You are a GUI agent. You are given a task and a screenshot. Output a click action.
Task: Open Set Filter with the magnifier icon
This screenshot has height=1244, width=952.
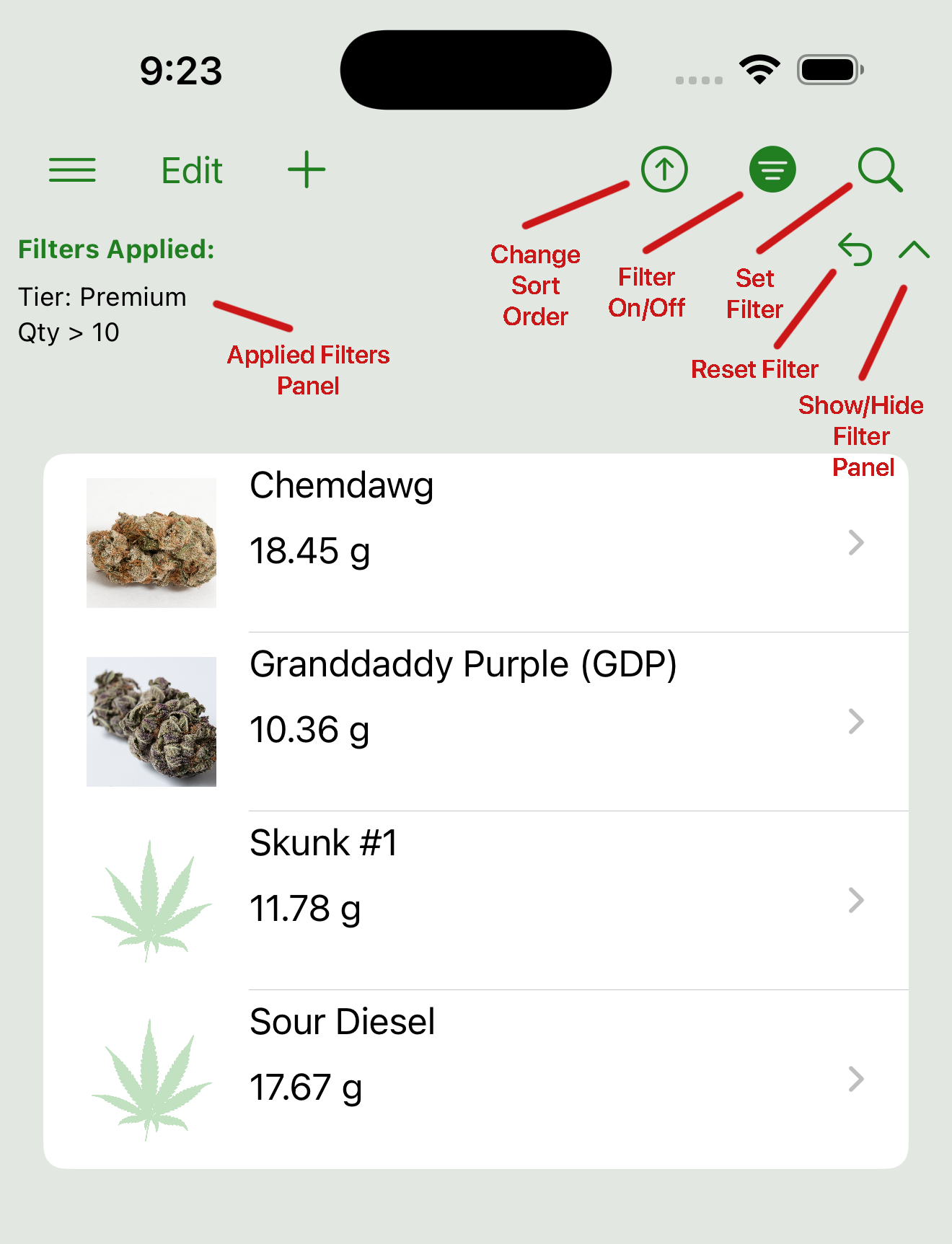click(879, 169)
